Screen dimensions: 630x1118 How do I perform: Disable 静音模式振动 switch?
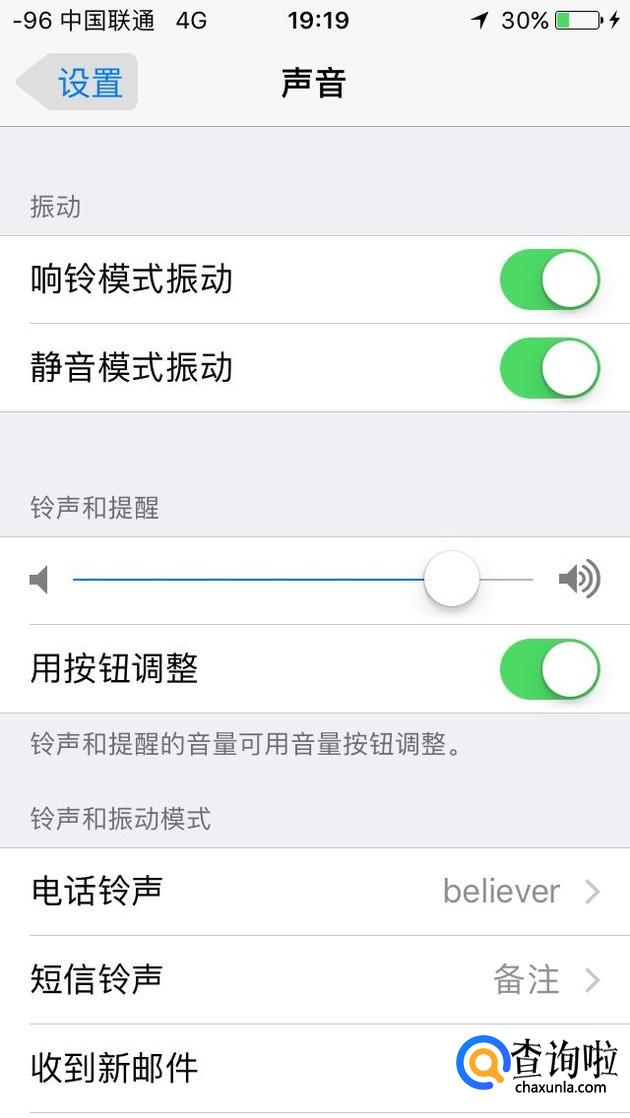coord(550,368)
